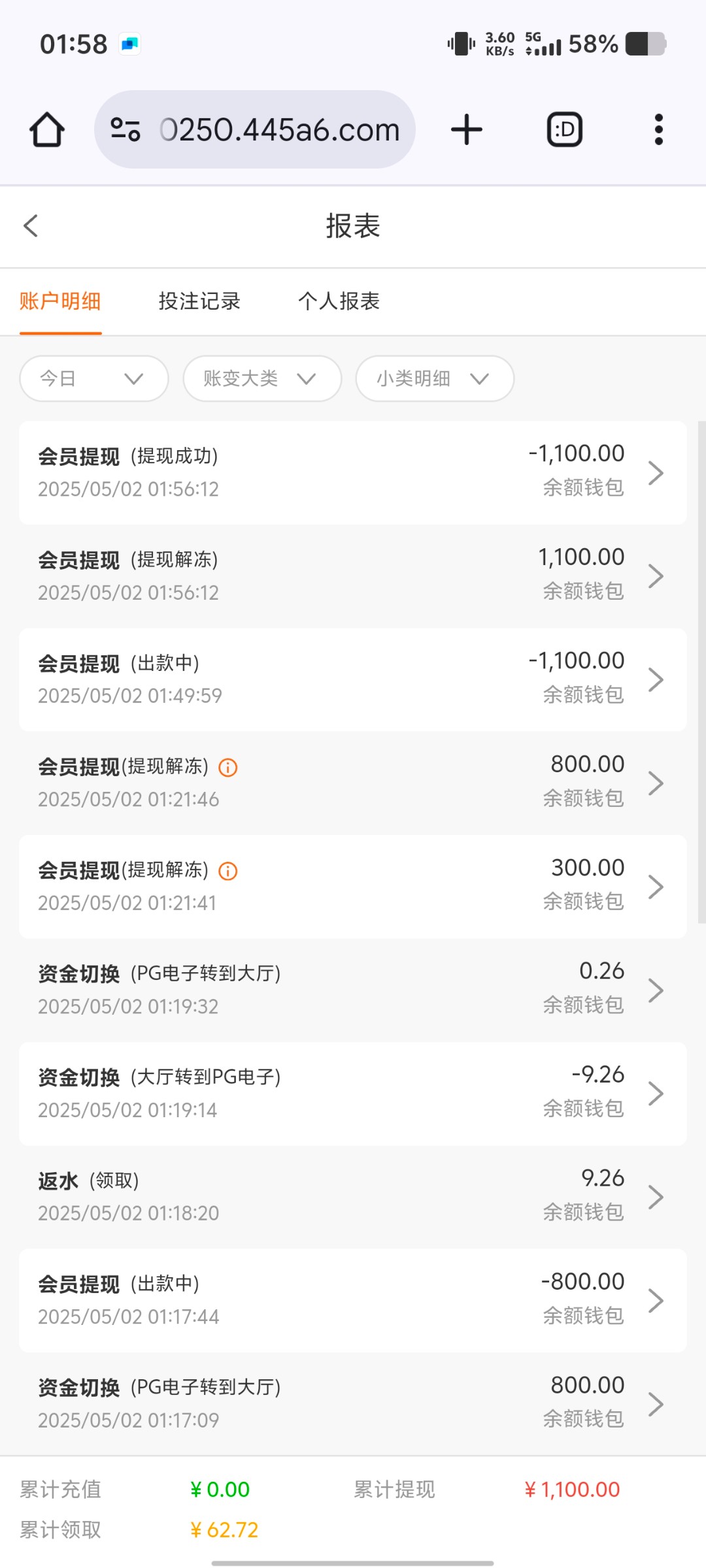This screenshot has width=706, height=1568.
Task: Open the 提现成功 -1,100.00 record
Action: coord(353,472)
